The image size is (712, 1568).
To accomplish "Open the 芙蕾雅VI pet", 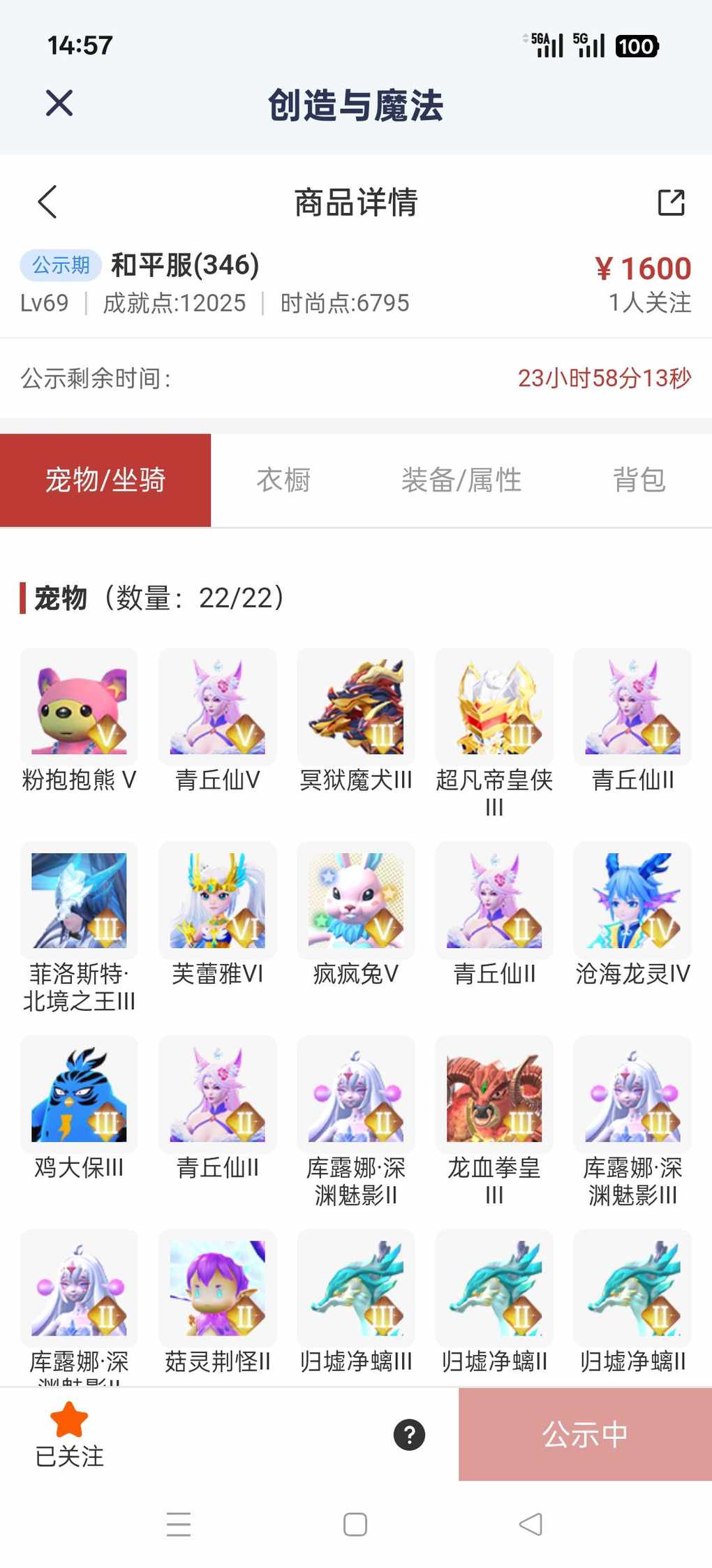I will click(218, 901).
